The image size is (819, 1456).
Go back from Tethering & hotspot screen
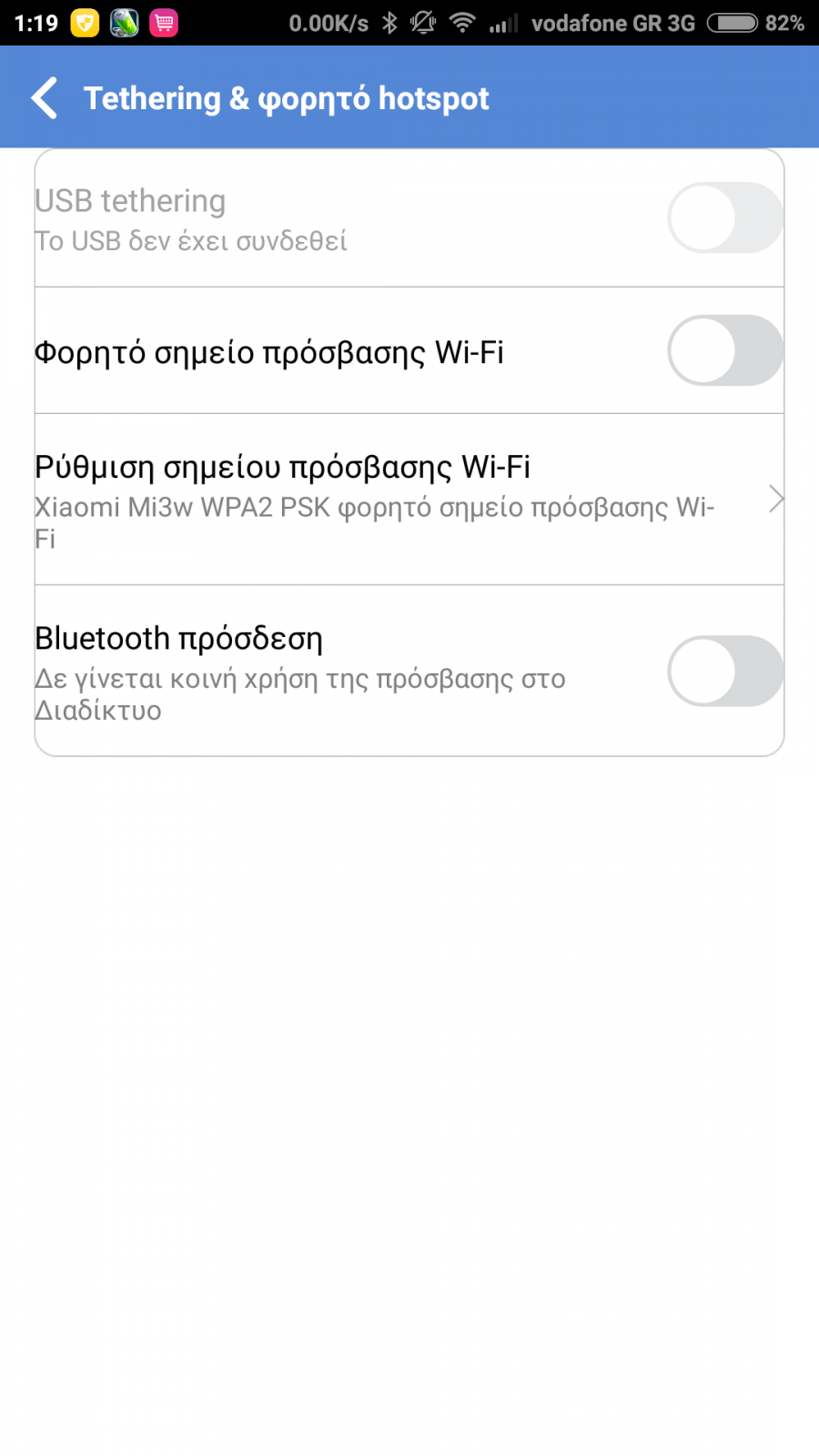click(45, 98)
